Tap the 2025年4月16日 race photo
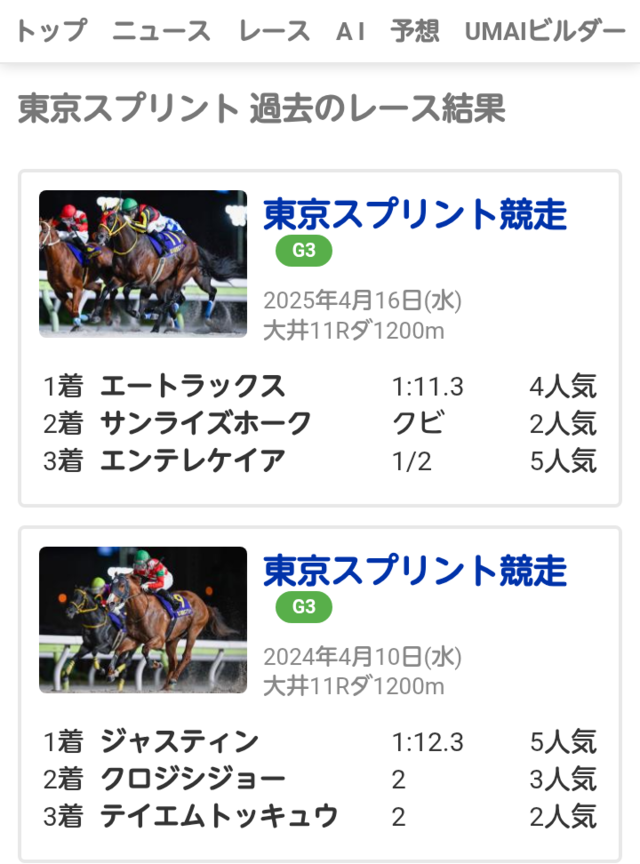 click(143, 263)
